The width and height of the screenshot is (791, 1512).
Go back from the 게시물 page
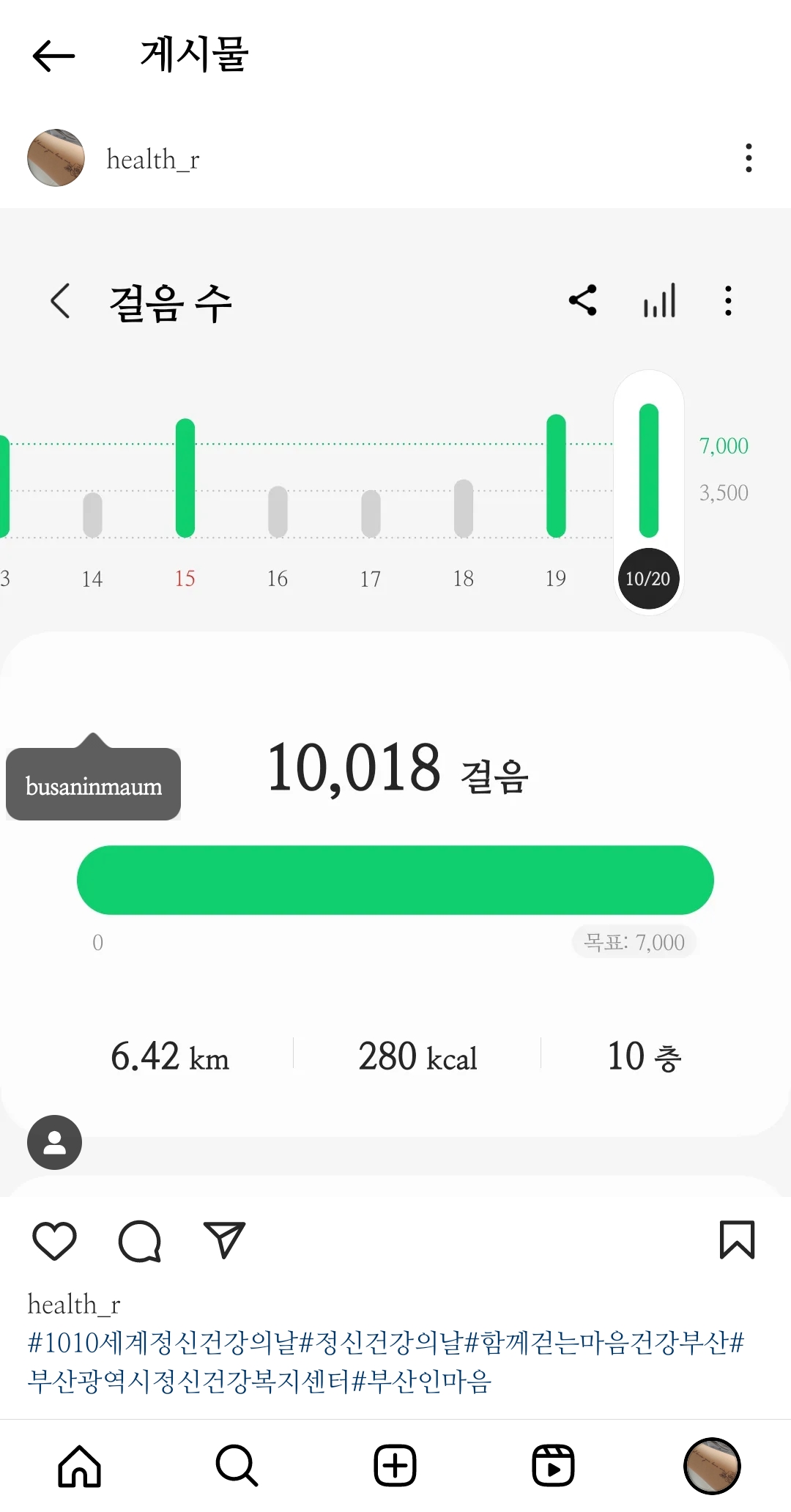coord(53,56)
